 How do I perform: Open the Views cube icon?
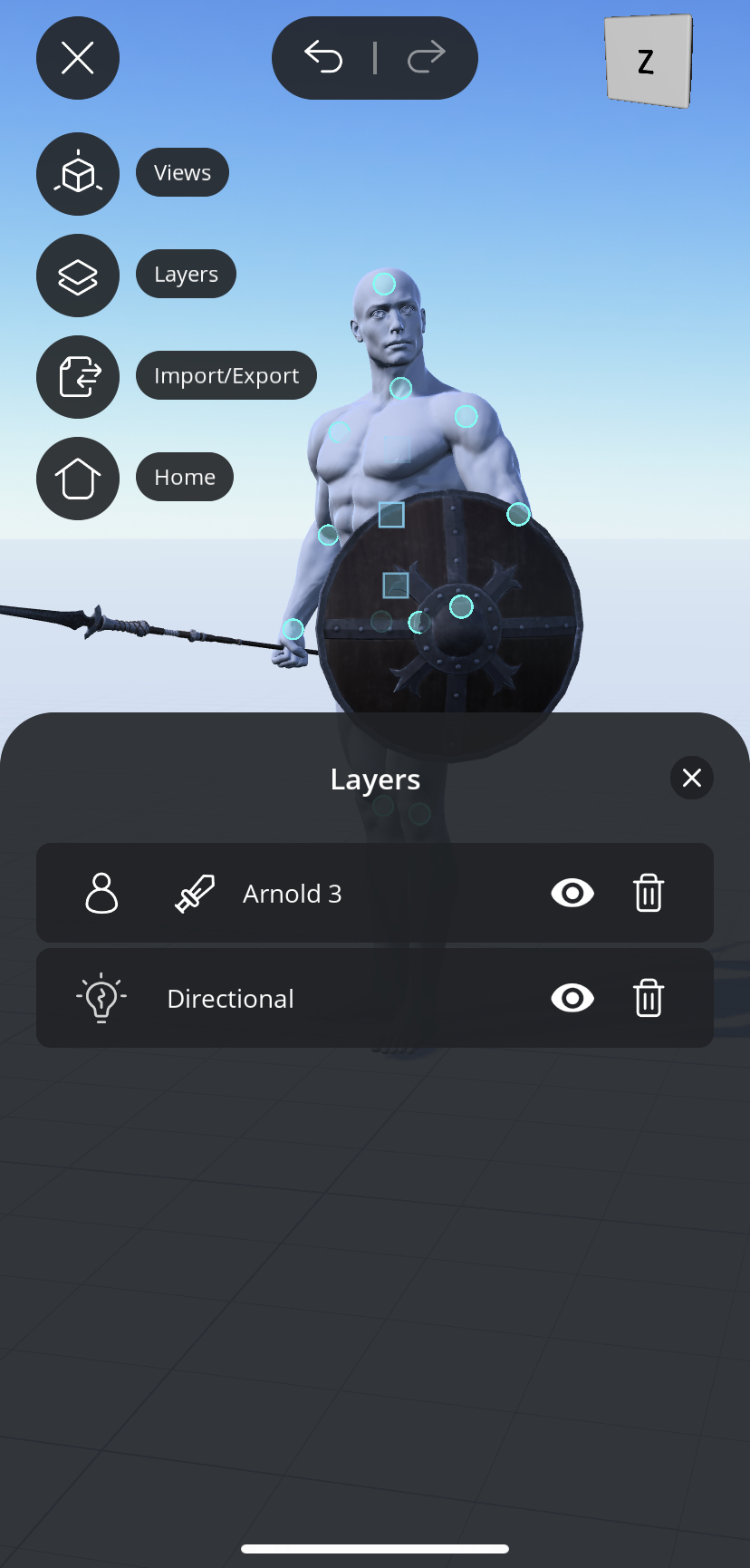pos(78,173)
